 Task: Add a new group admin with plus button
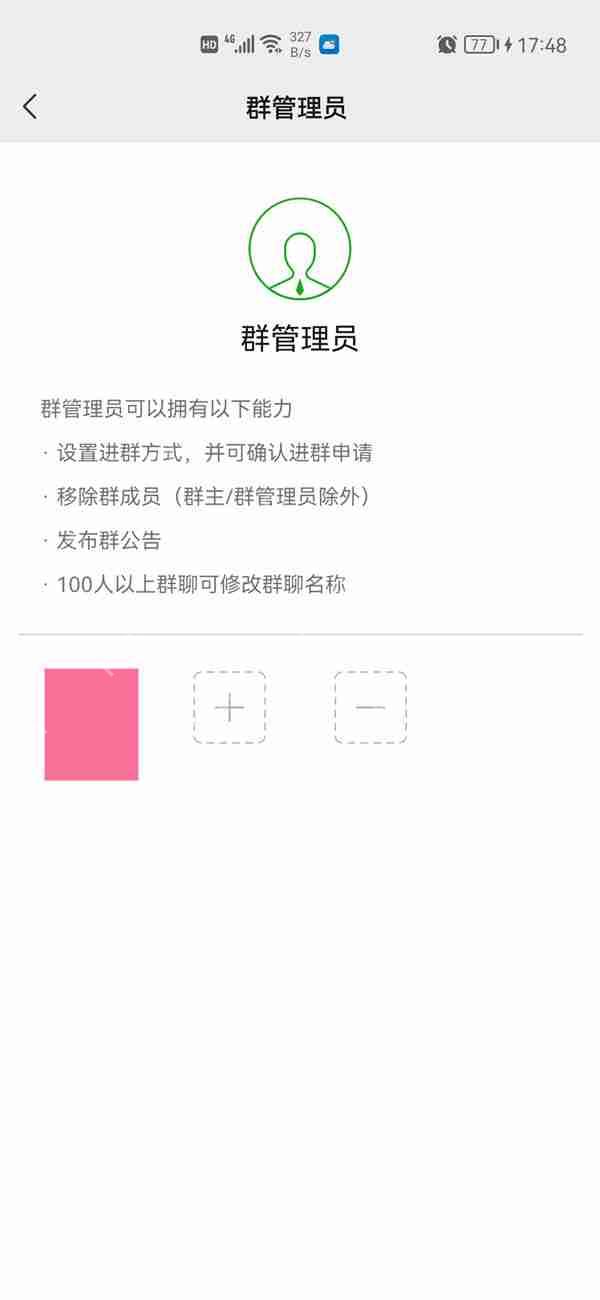pyautogui.click(x=229, y=707)
